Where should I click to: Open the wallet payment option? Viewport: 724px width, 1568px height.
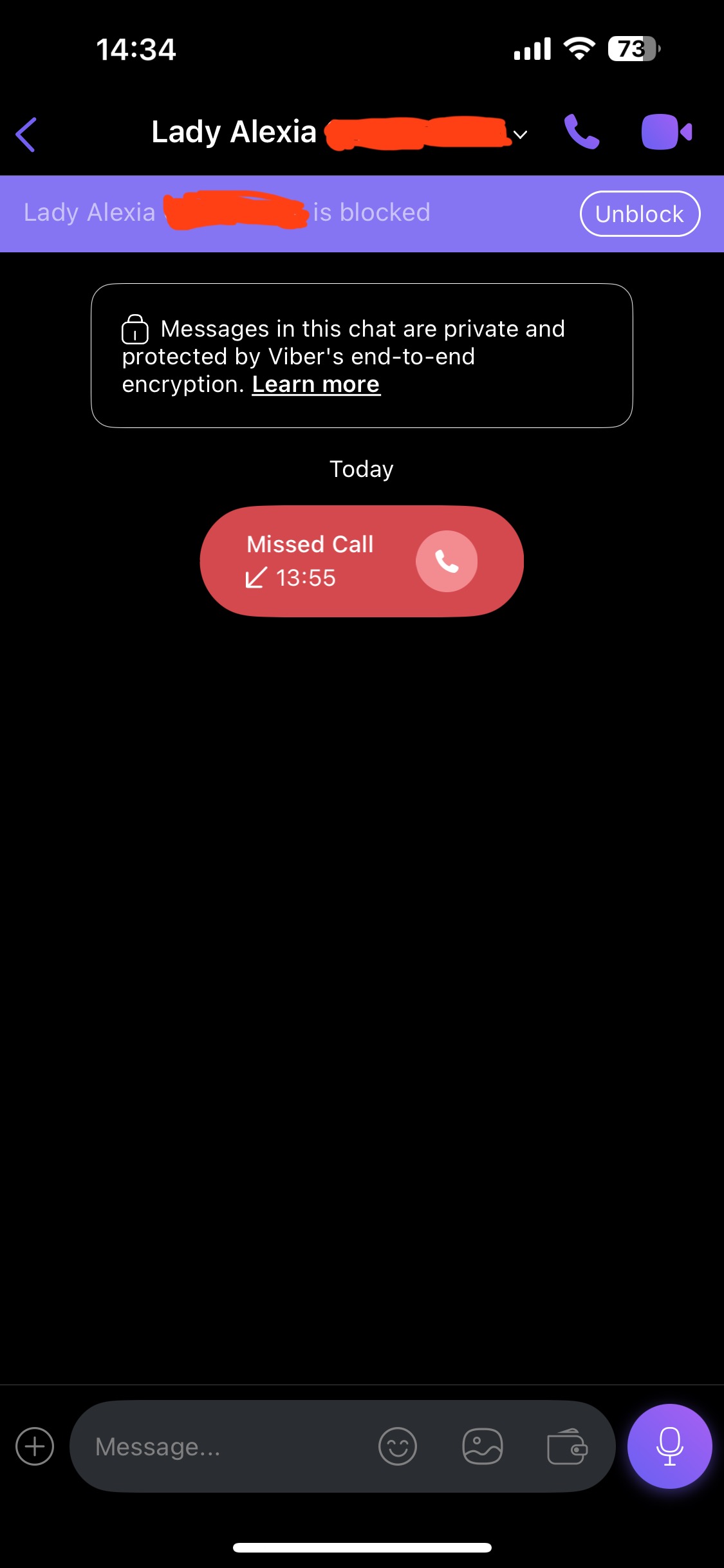[567, 1446]
